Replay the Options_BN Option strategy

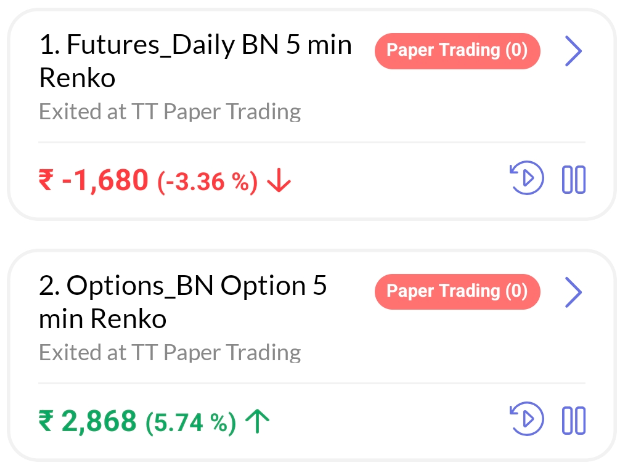[x=526, y=421]
